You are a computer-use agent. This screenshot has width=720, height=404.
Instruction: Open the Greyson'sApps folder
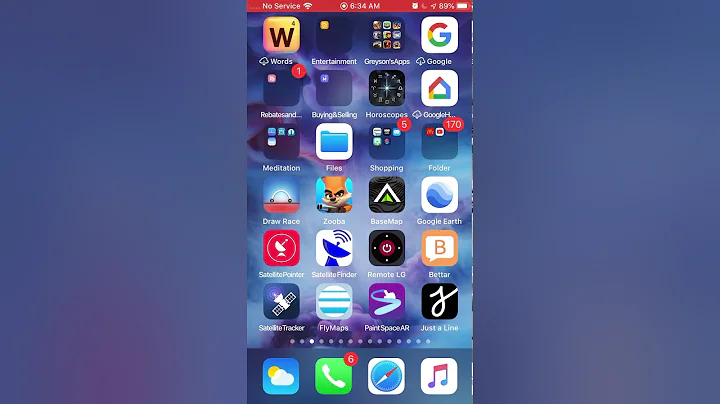click(387, 35)
